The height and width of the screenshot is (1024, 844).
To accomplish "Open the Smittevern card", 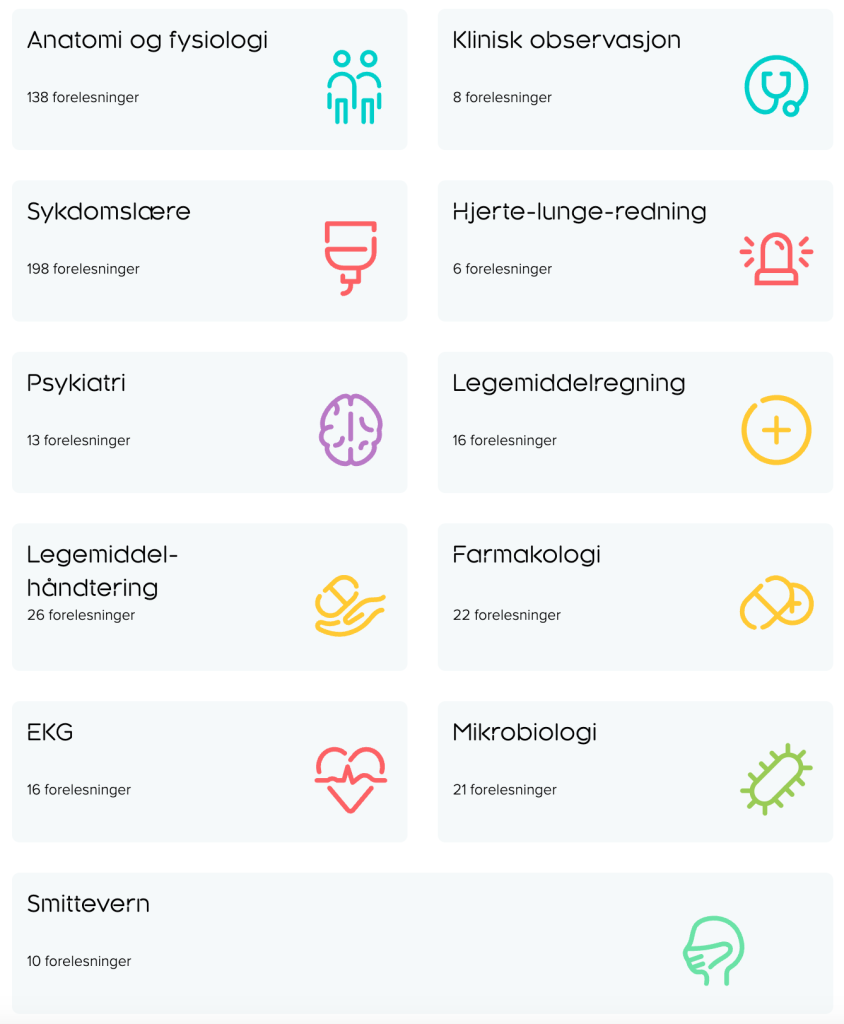I will click(422, 942).
